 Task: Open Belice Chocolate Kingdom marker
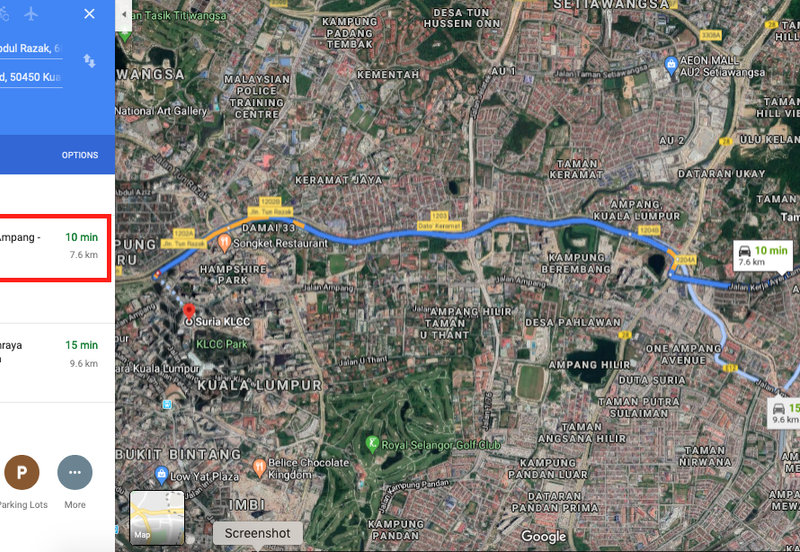coord(259,466)
